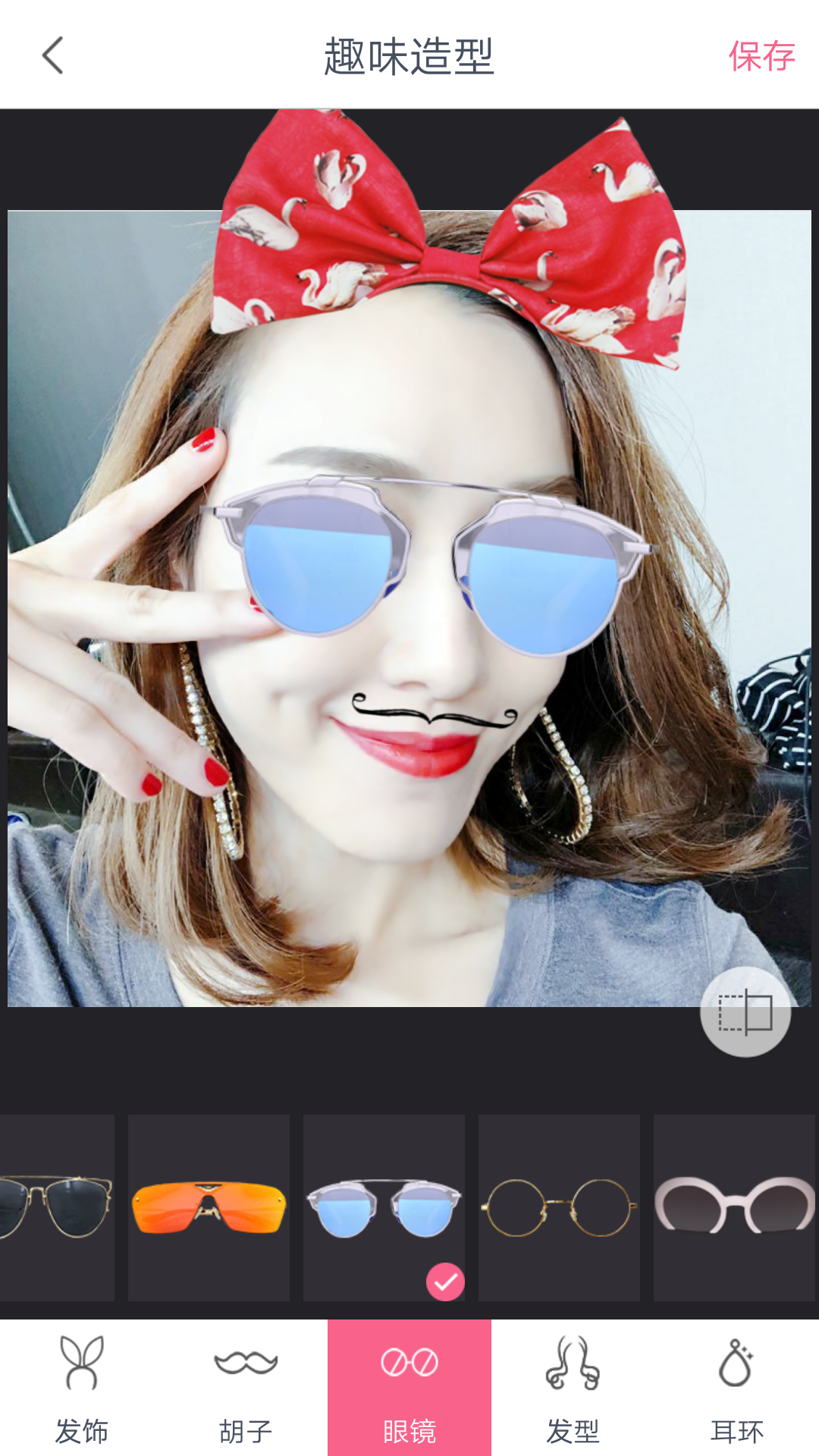This screenshot has height=1456, width=819.
Task: Choose the orange shield sunglasses
Action: coord(209,1207)
